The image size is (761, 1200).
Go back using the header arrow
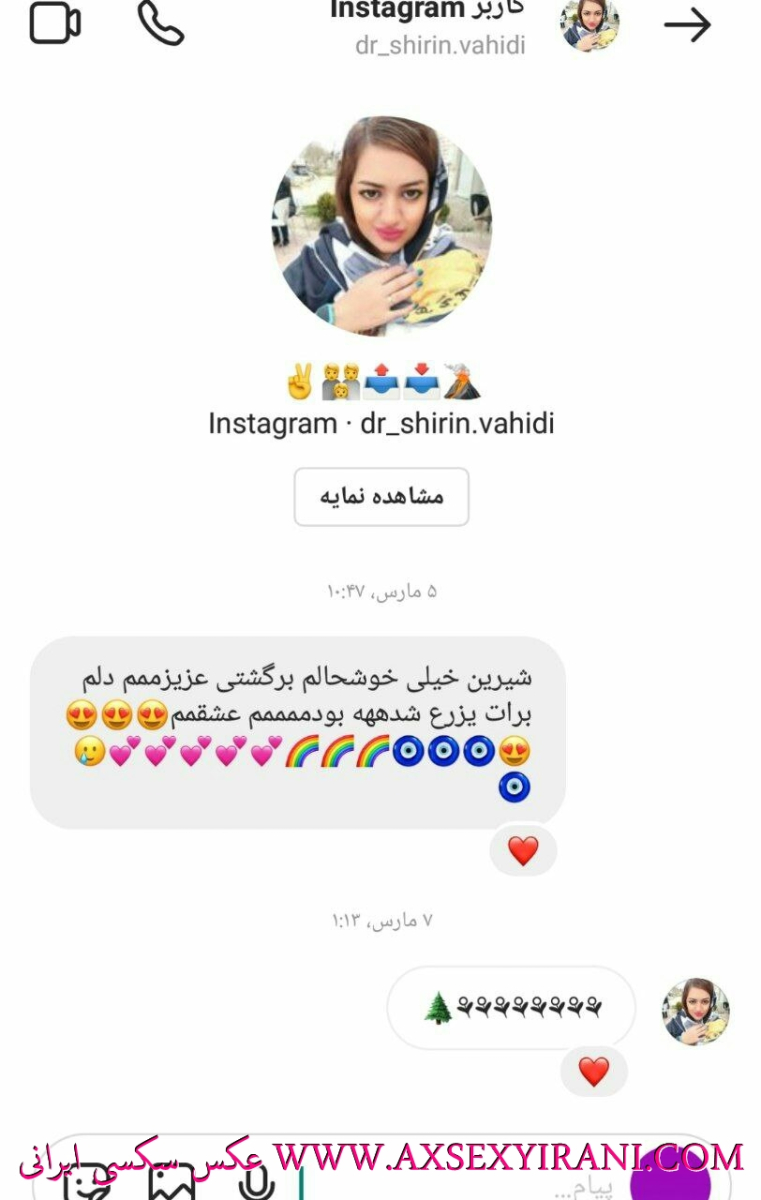[688, 25]
